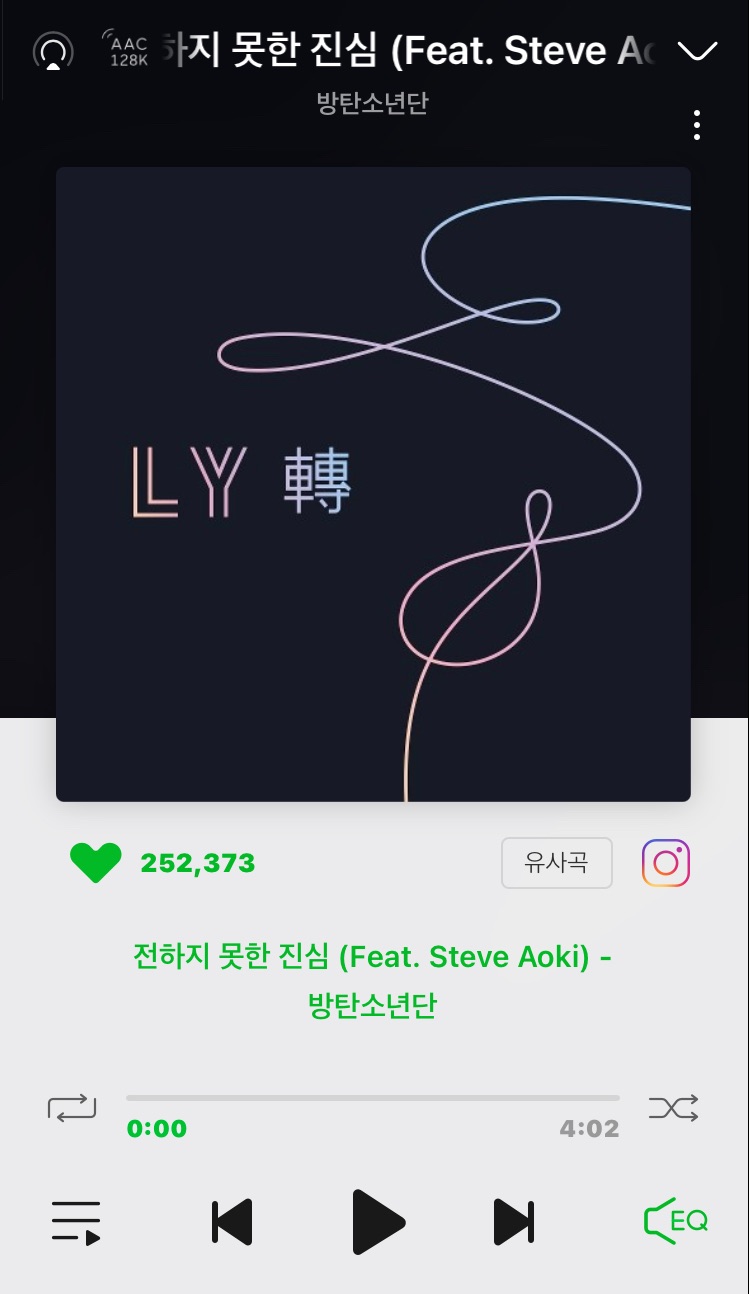Image resolution: width=749 pixels, height=1294 pixels.
Task: Open the LY 轉 album artwork
Action: (x=373, y=484)
